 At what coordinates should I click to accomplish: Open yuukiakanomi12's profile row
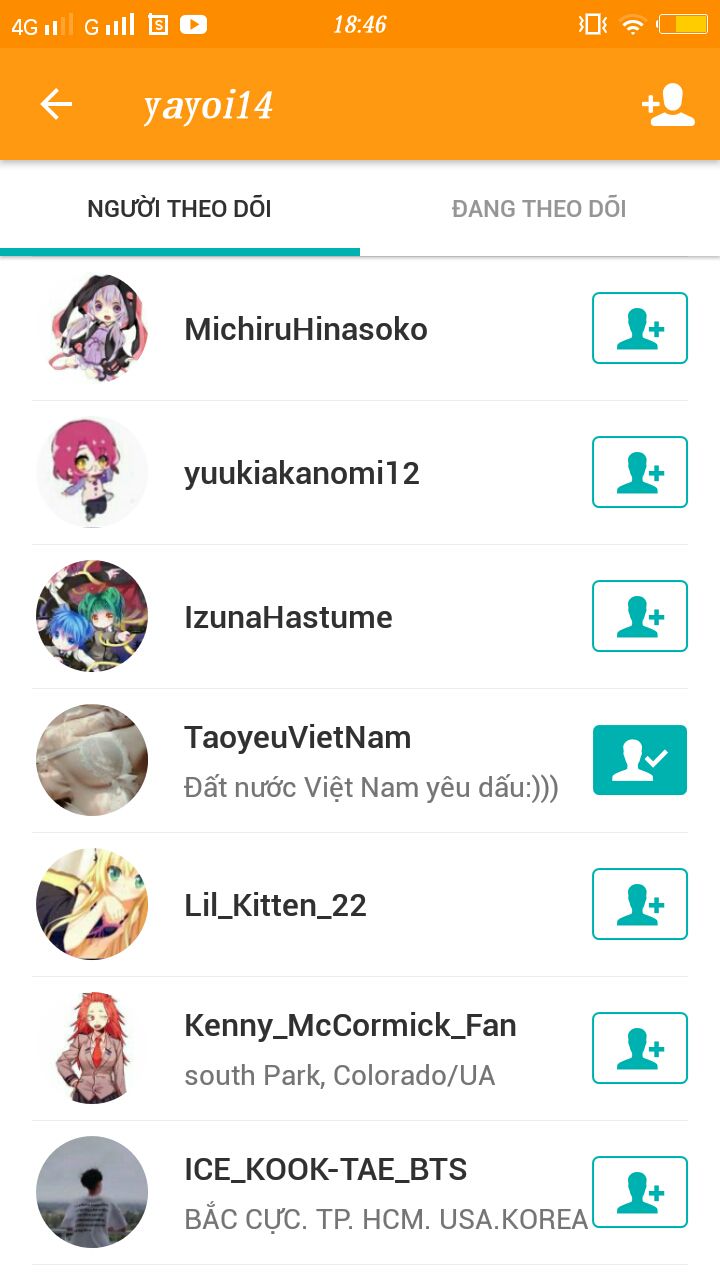(301, 473)
